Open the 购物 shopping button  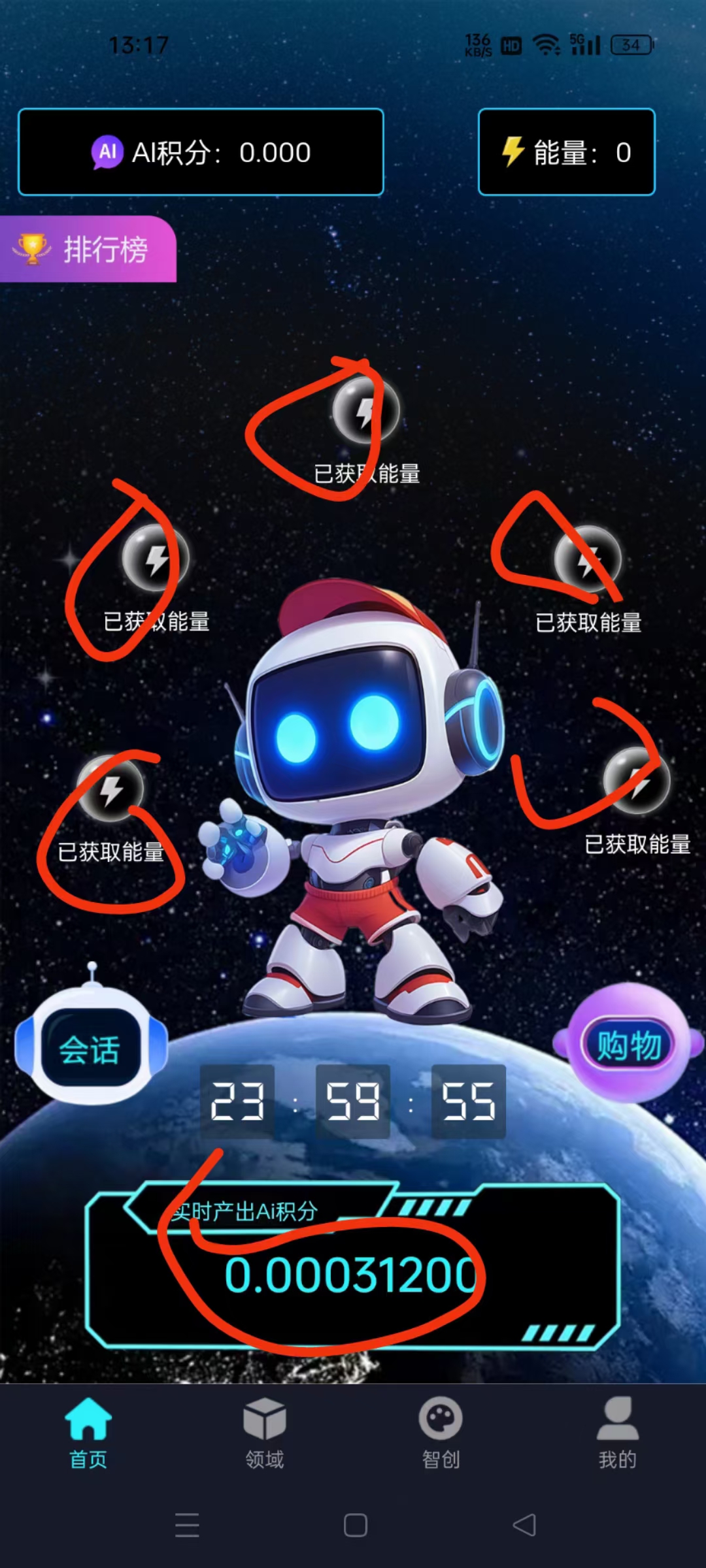(x=628, y=1045)
